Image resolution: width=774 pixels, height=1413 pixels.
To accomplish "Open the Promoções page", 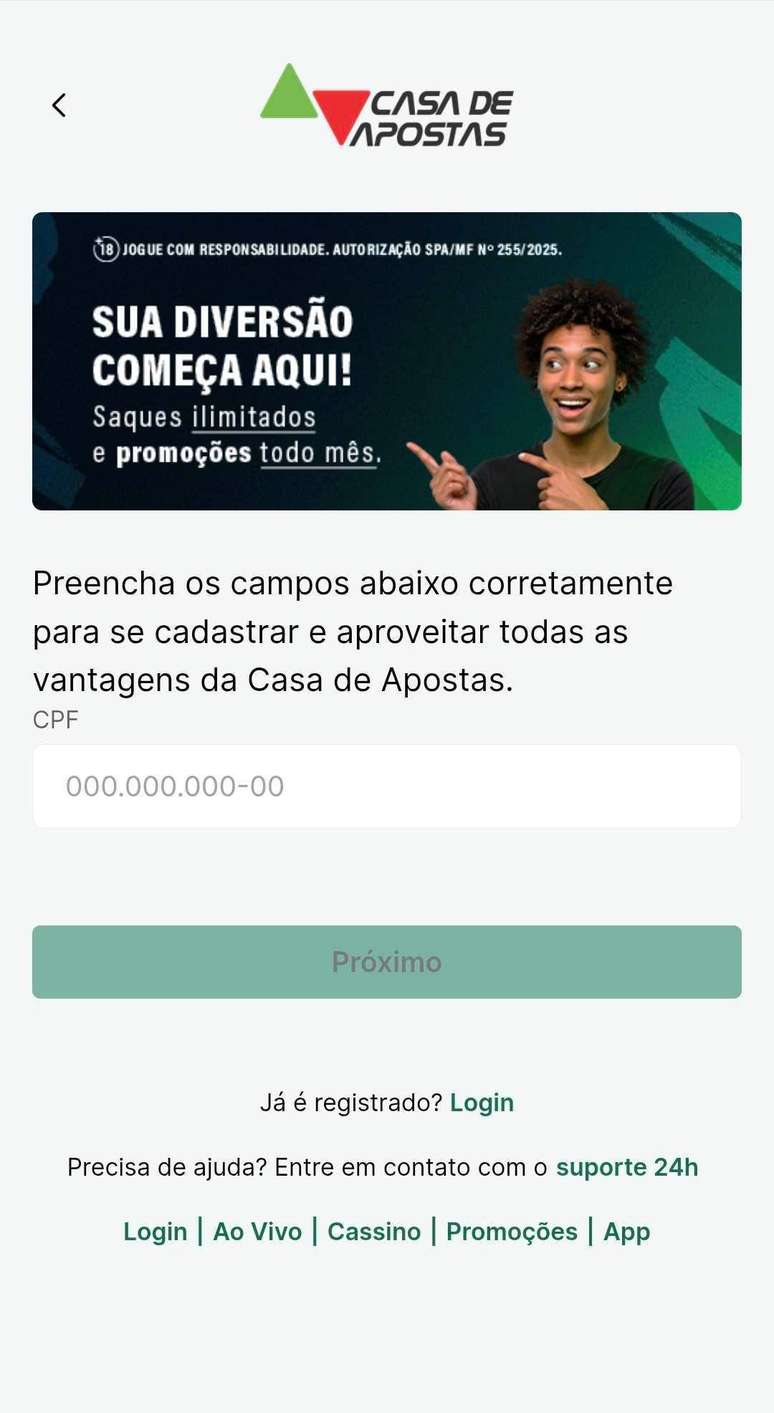I will click(x=512, y=1231).
